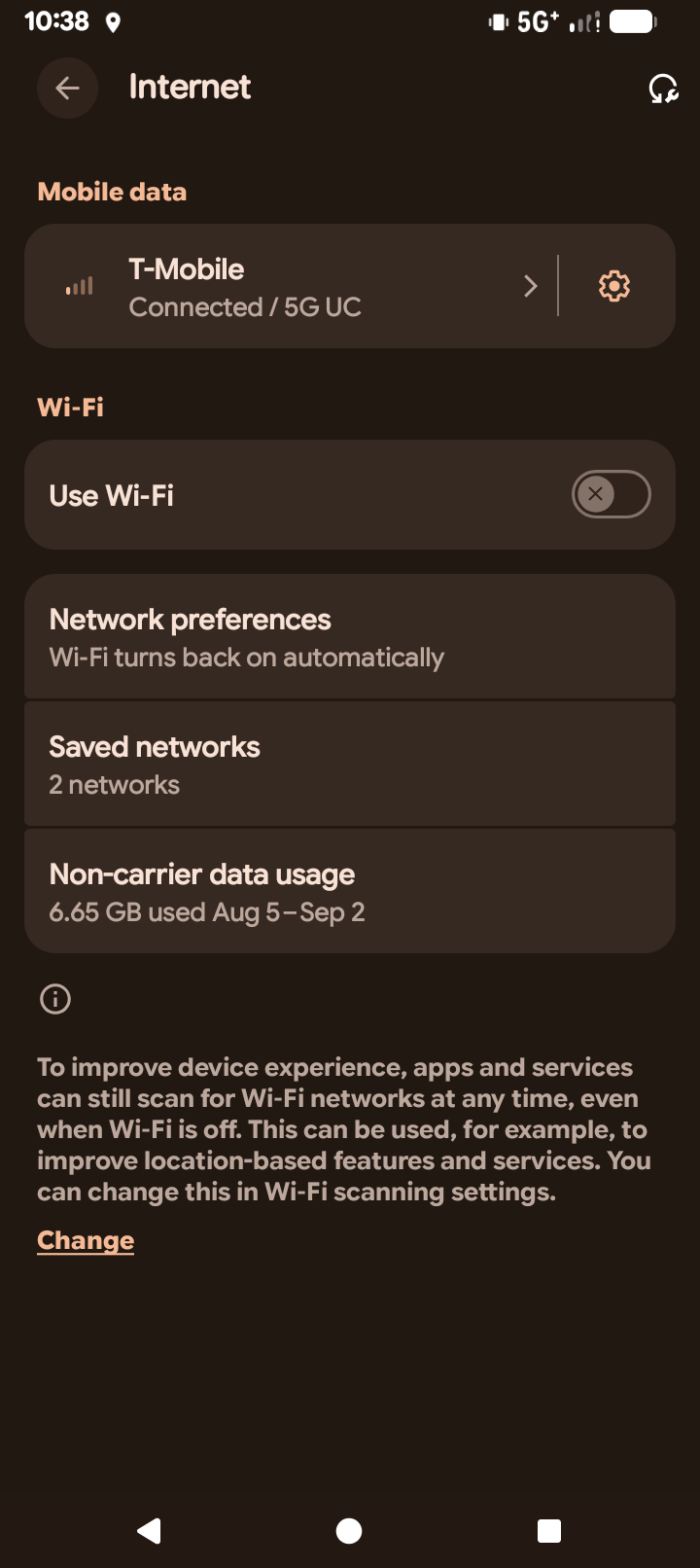Tap the Change link for Wi-Fi scanning
700x1568 pixels.
86,1240
